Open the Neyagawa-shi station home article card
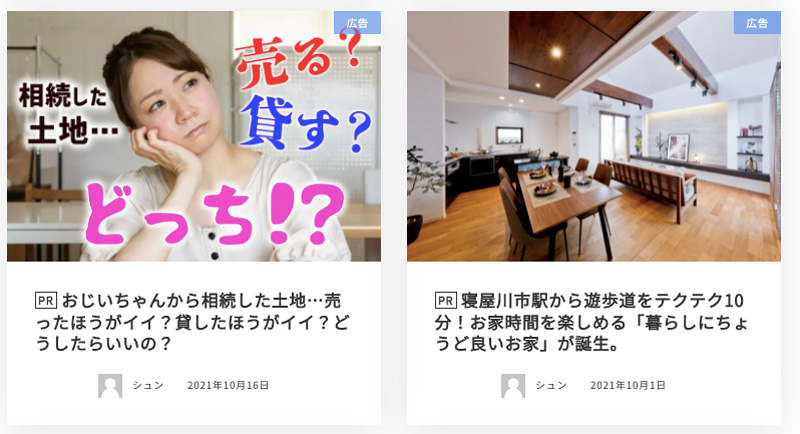Screen dimensions: 800x434 coord(594,136)
